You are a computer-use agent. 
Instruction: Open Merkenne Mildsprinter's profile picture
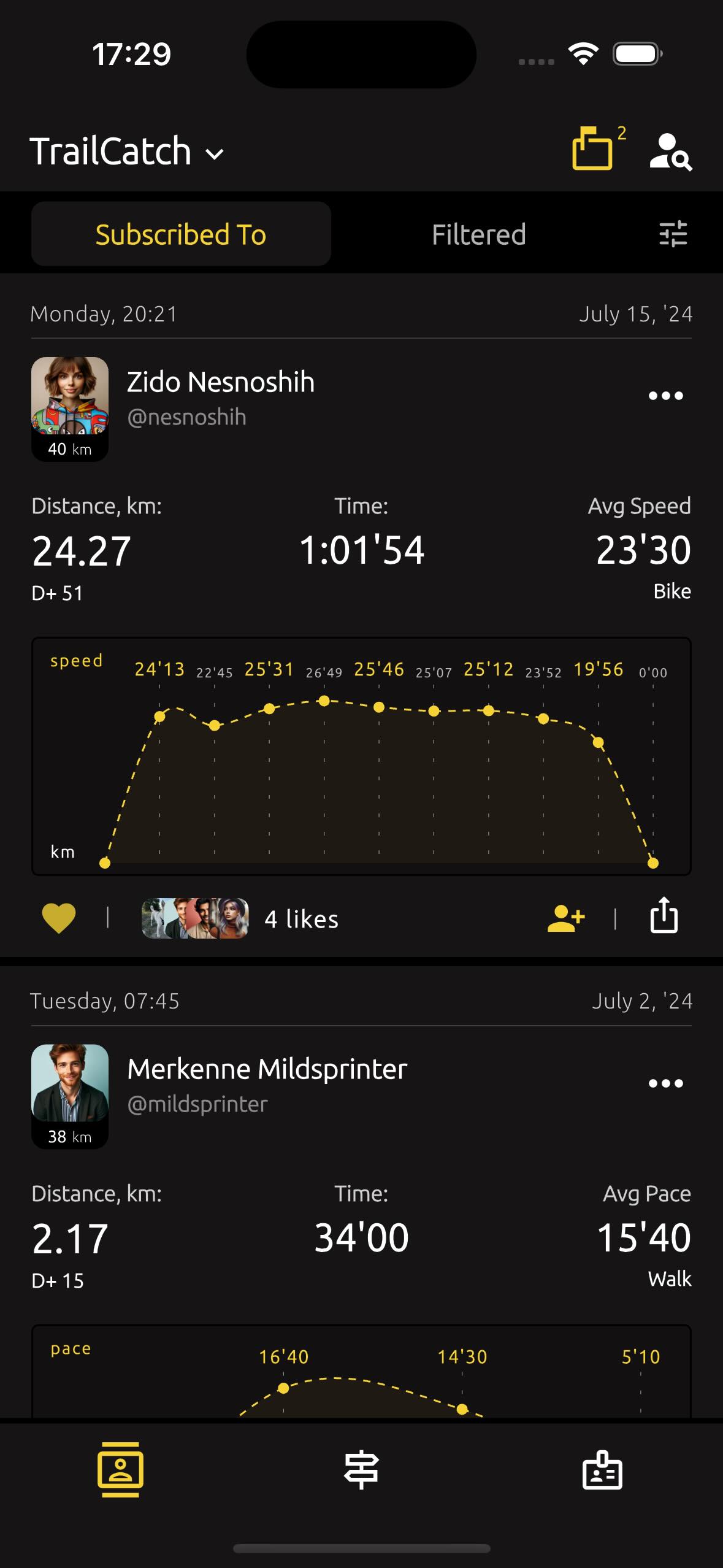(70, 1084)
